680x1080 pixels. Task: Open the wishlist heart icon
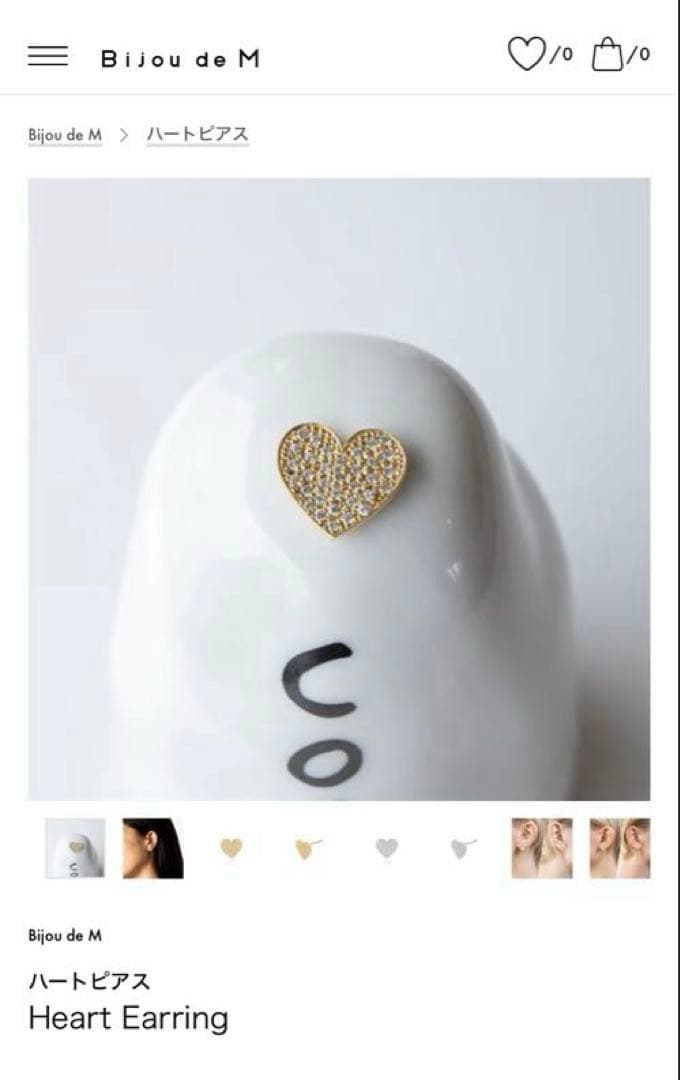527,54
